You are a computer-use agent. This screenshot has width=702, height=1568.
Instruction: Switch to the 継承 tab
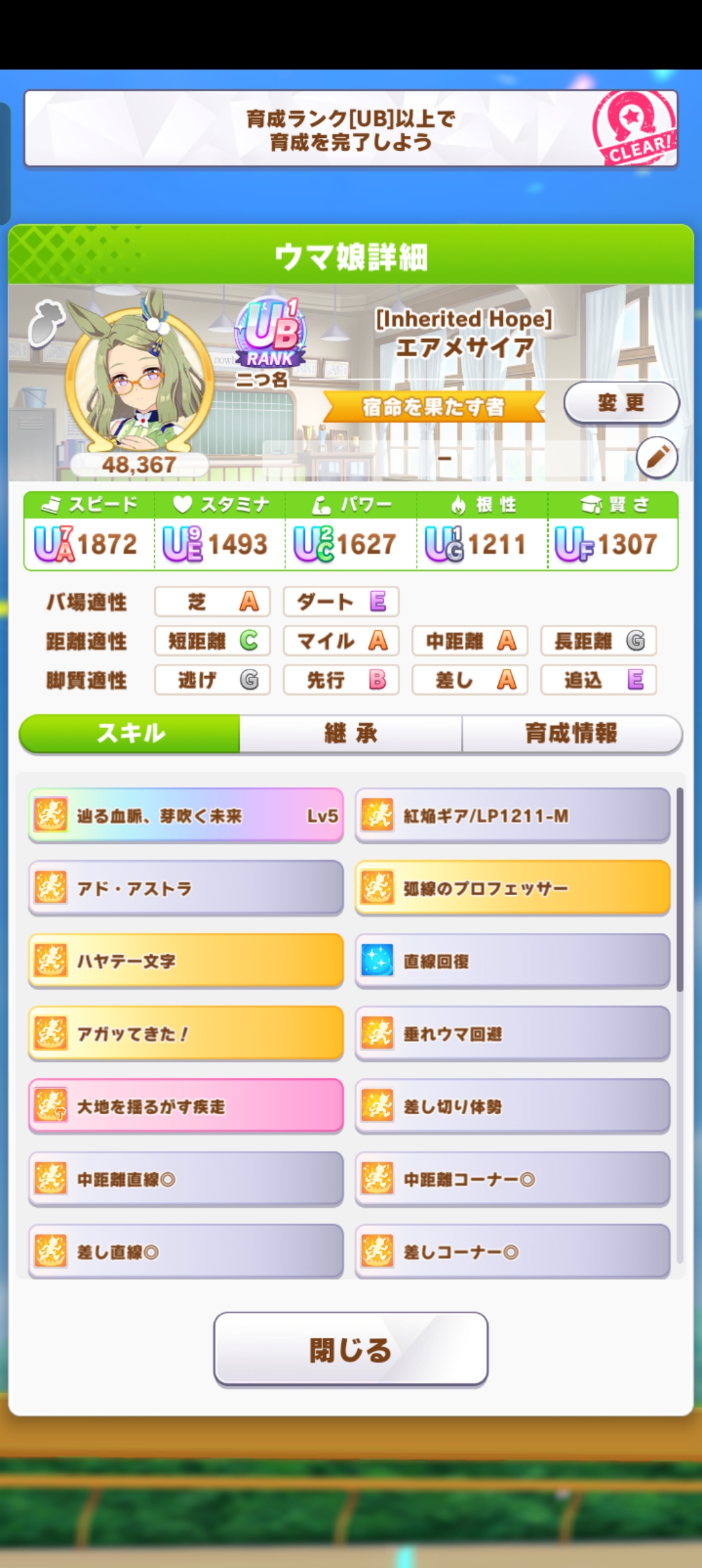coord(351,734)
